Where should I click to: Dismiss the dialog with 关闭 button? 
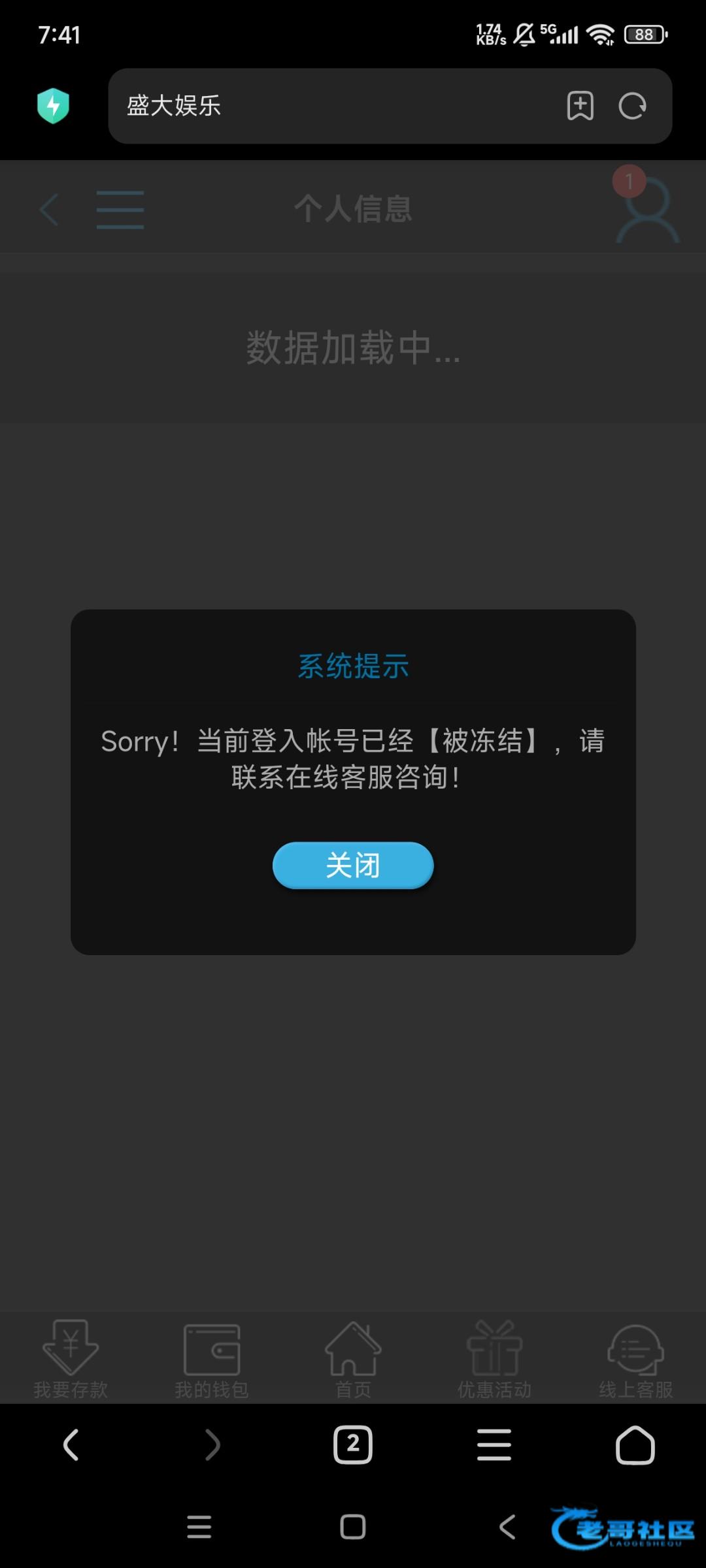click(353, 865)
